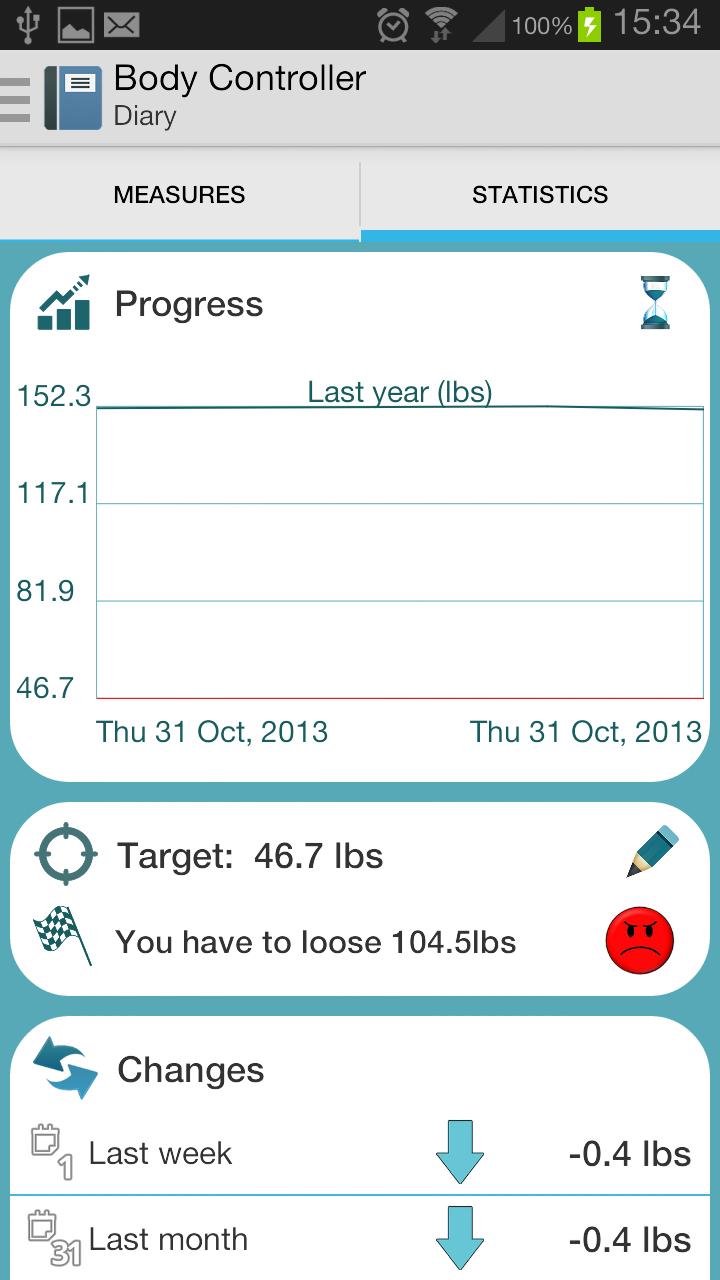
Task: Select the Statistics tab
Action: [x=540, y=195]
